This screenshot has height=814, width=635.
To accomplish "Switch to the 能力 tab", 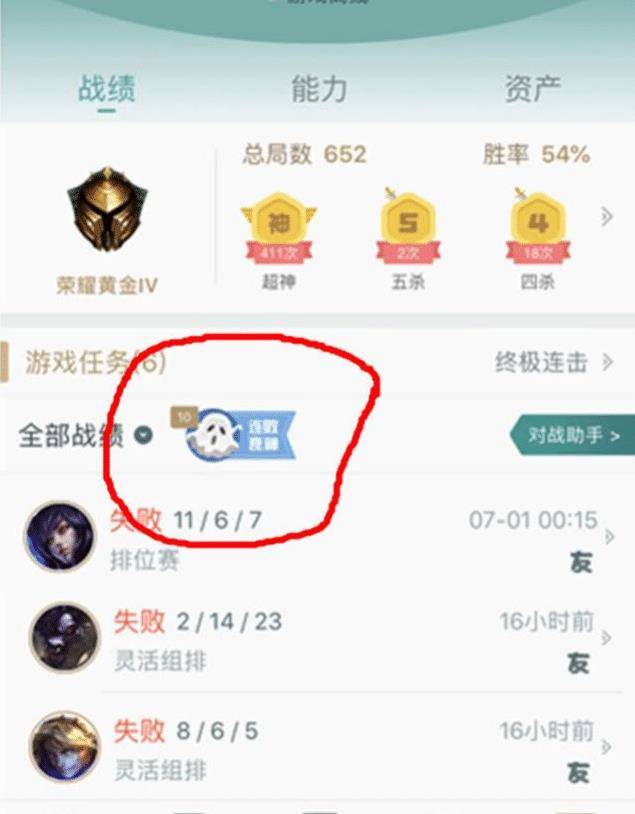I will [319, 88].
